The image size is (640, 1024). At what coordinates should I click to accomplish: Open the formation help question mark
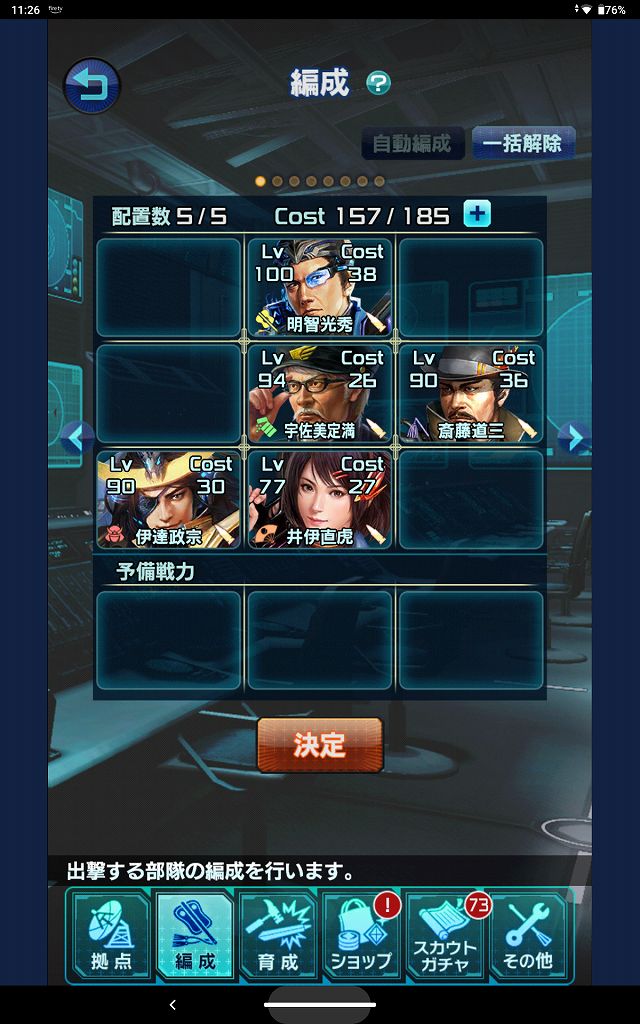click(379, 83)
